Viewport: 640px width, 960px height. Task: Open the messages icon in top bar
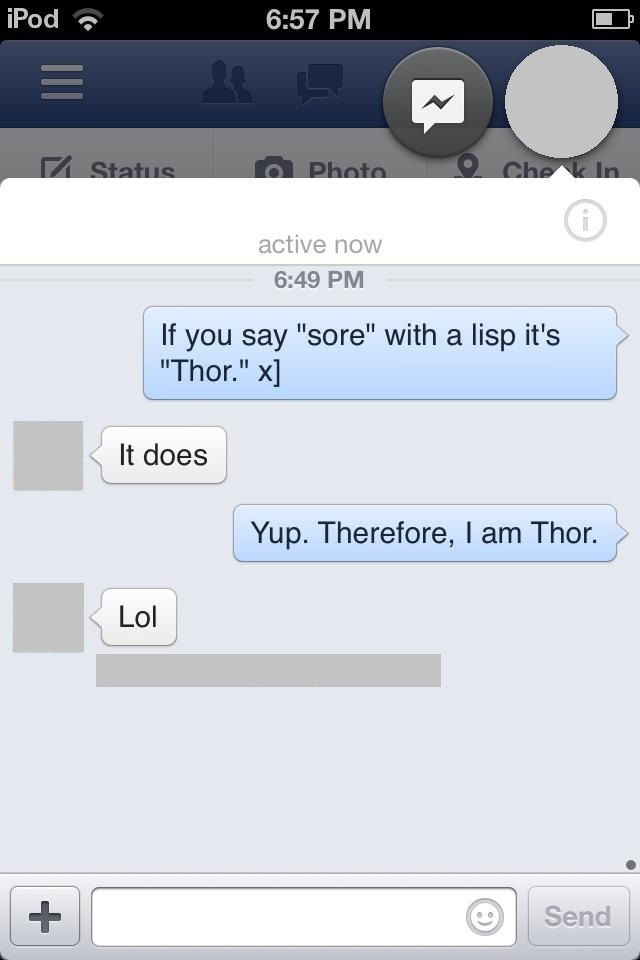click(x=320, y=83)
